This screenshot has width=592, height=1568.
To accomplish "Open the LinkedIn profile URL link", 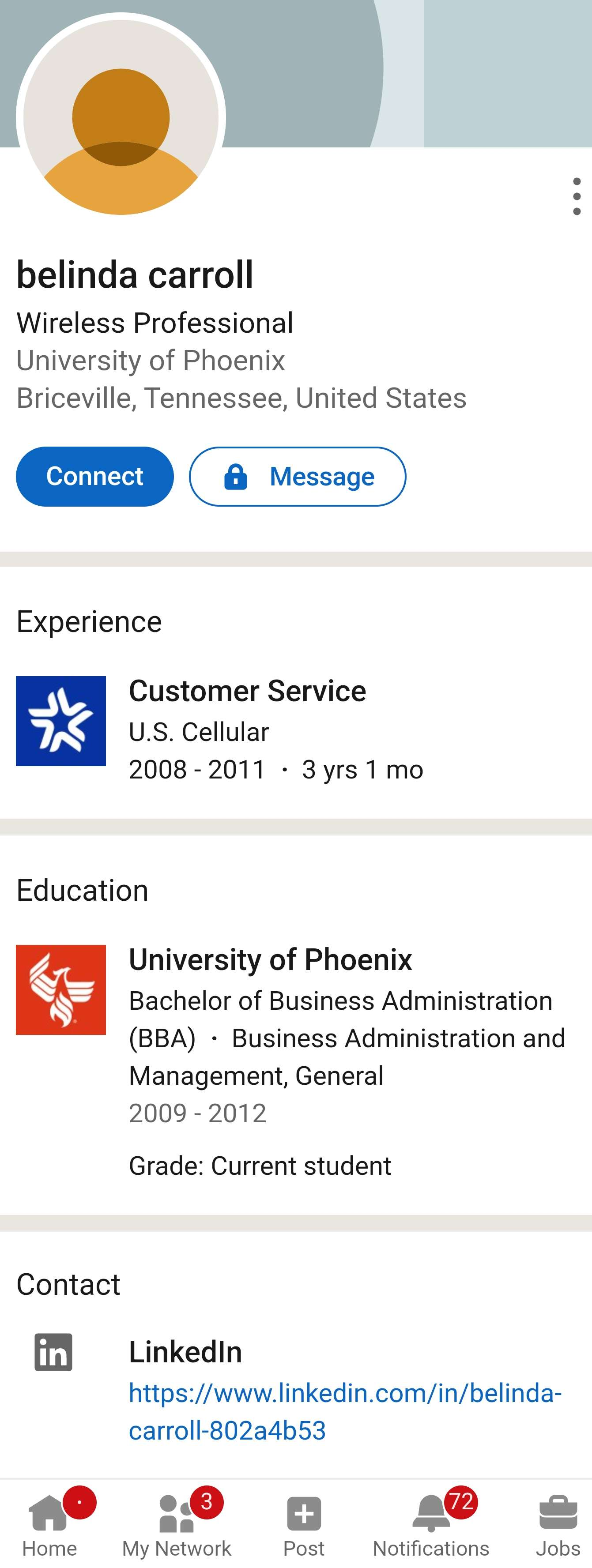I will pos(345,1411).
